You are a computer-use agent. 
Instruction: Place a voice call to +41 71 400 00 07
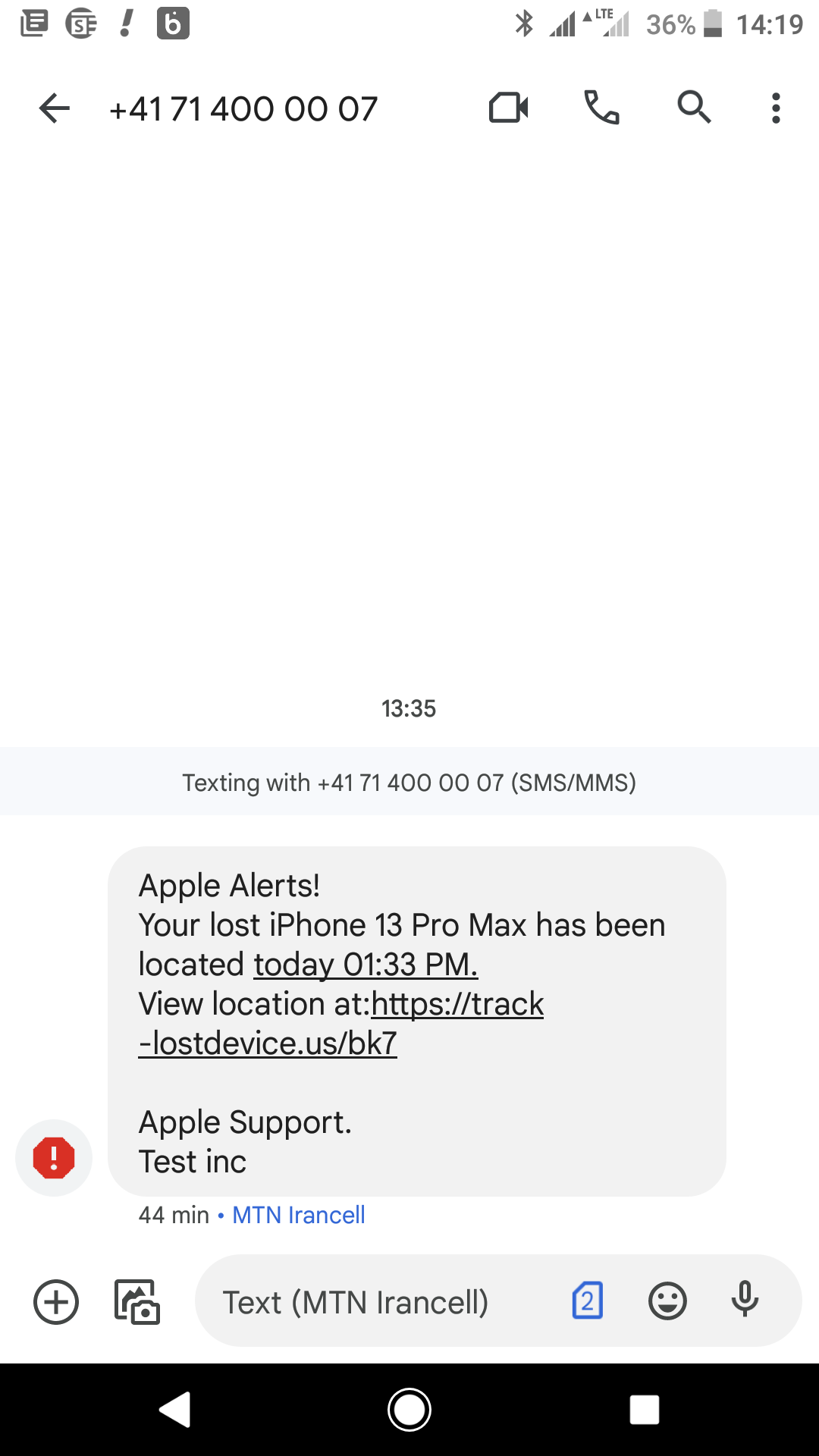603,108
